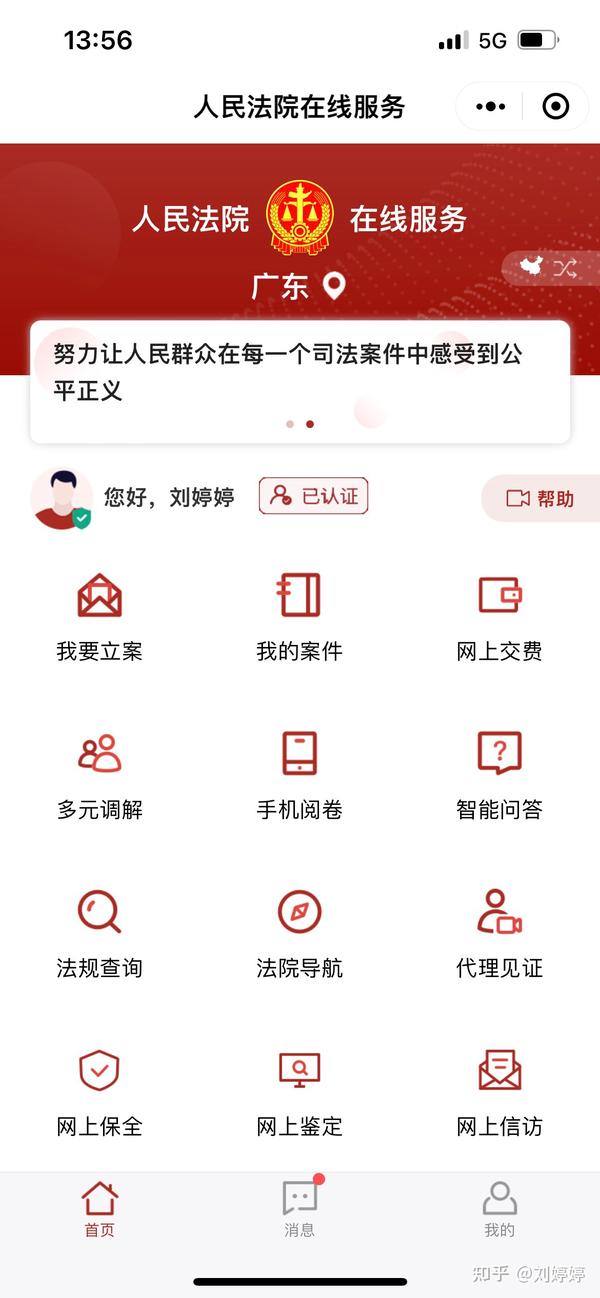Open 多元调解 mediation
The width and height of the screenshot is (600, 1298).
pos(99,776)
